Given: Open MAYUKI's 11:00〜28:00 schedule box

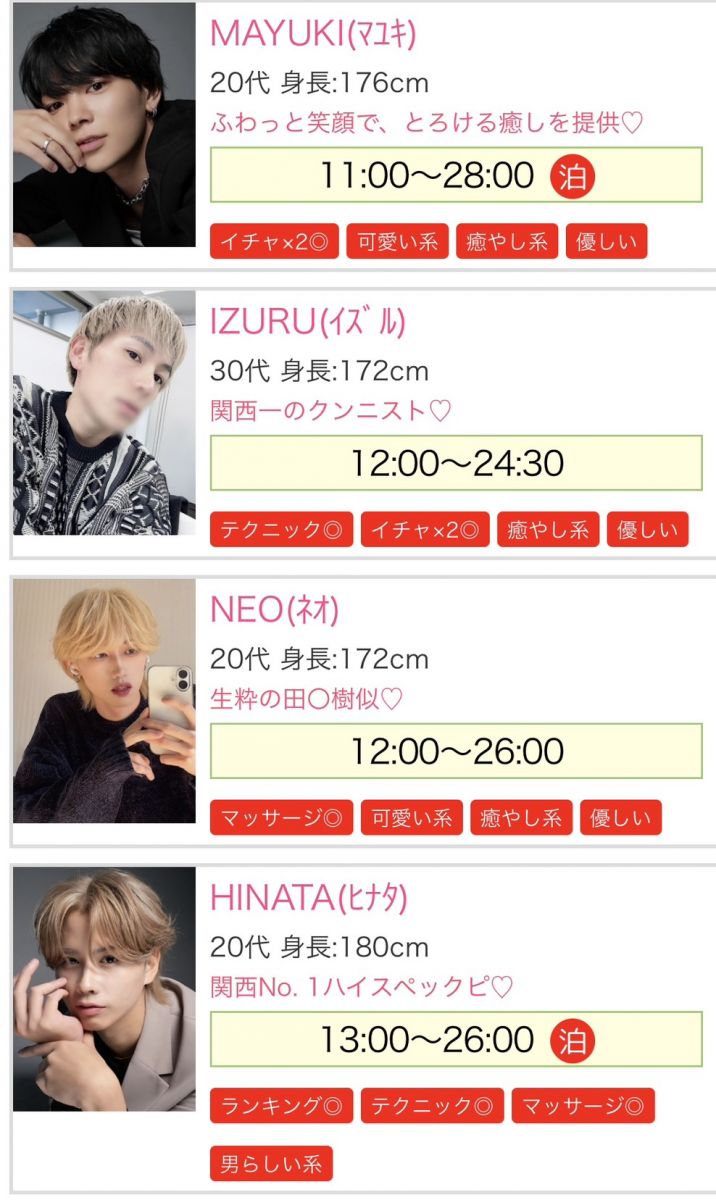Looking at the screenshot, I should tap(456, 175).
